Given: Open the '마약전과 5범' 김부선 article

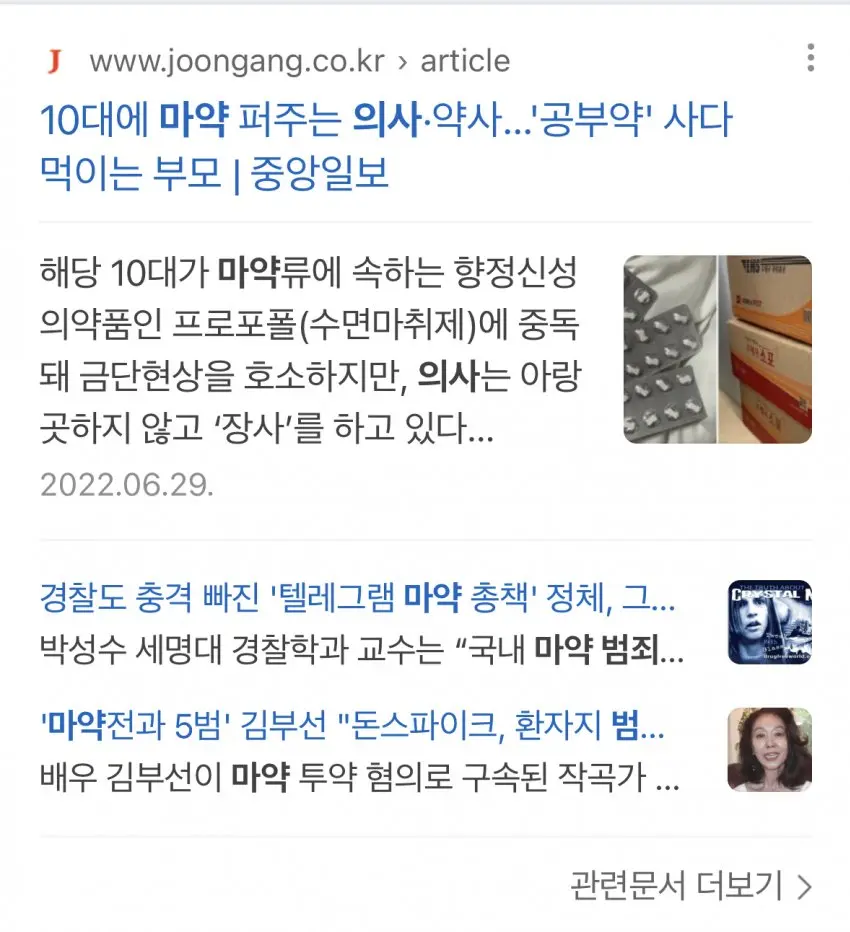Looking at the screenshot, I should (352, 727).
